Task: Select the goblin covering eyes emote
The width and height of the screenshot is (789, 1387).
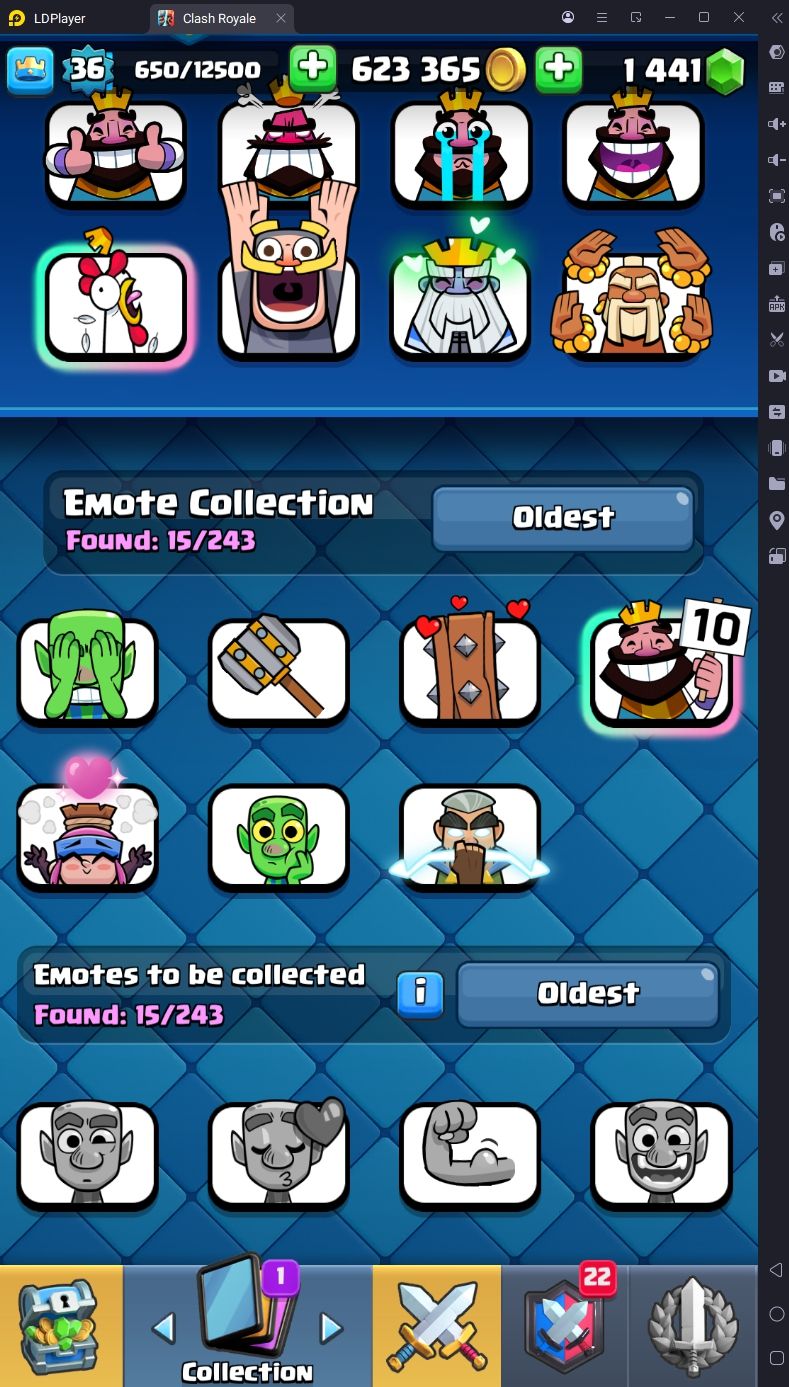Action: (x=88, y=670)
